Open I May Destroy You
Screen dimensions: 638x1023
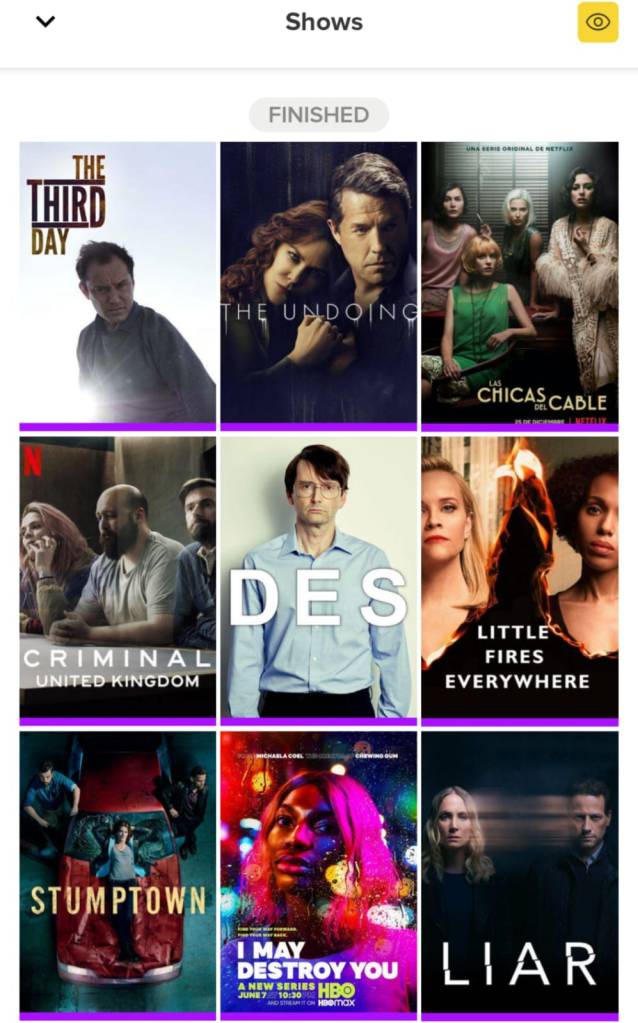click(318, 872)
